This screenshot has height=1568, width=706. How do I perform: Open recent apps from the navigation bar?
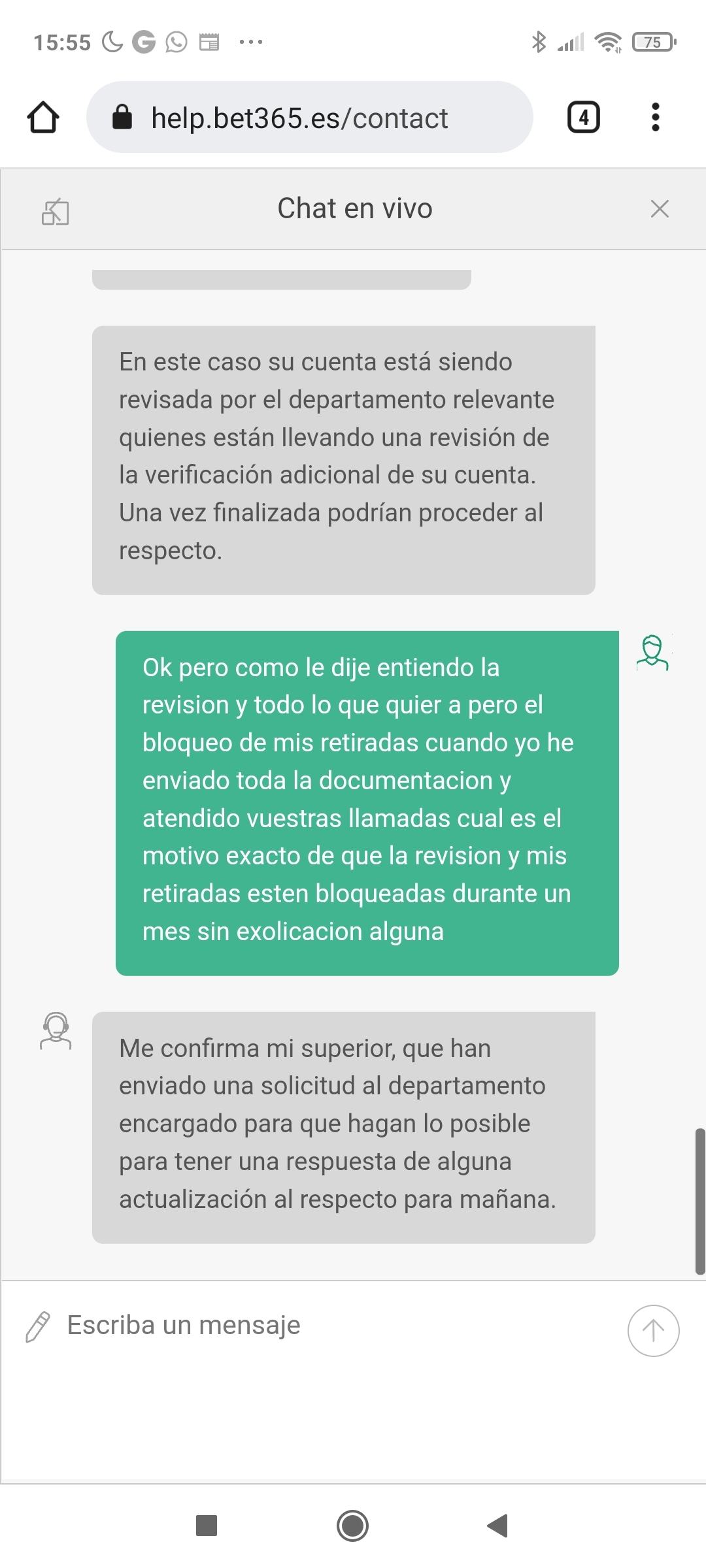[x=207, y=1526]
